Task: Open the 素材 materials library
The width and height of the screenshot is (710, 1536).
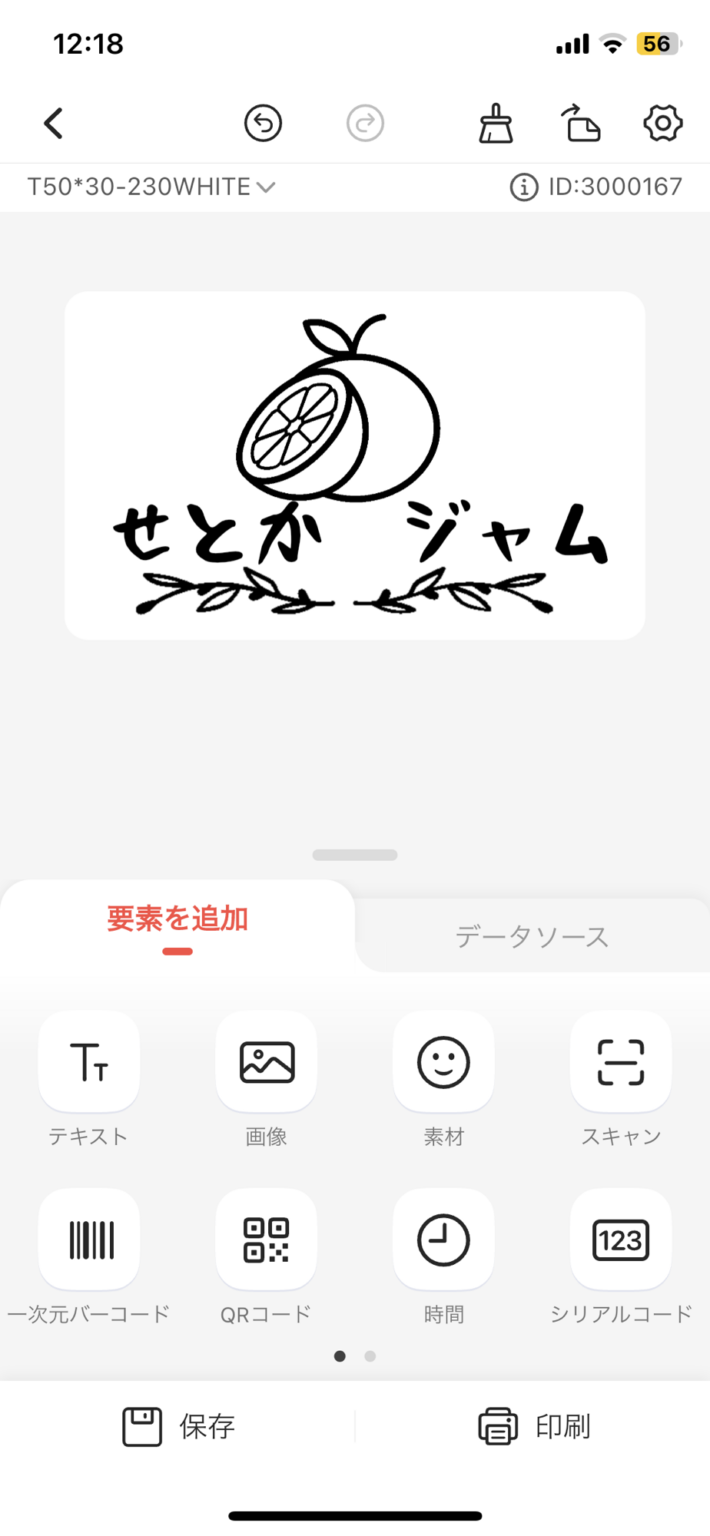Action: (443, 1062)
